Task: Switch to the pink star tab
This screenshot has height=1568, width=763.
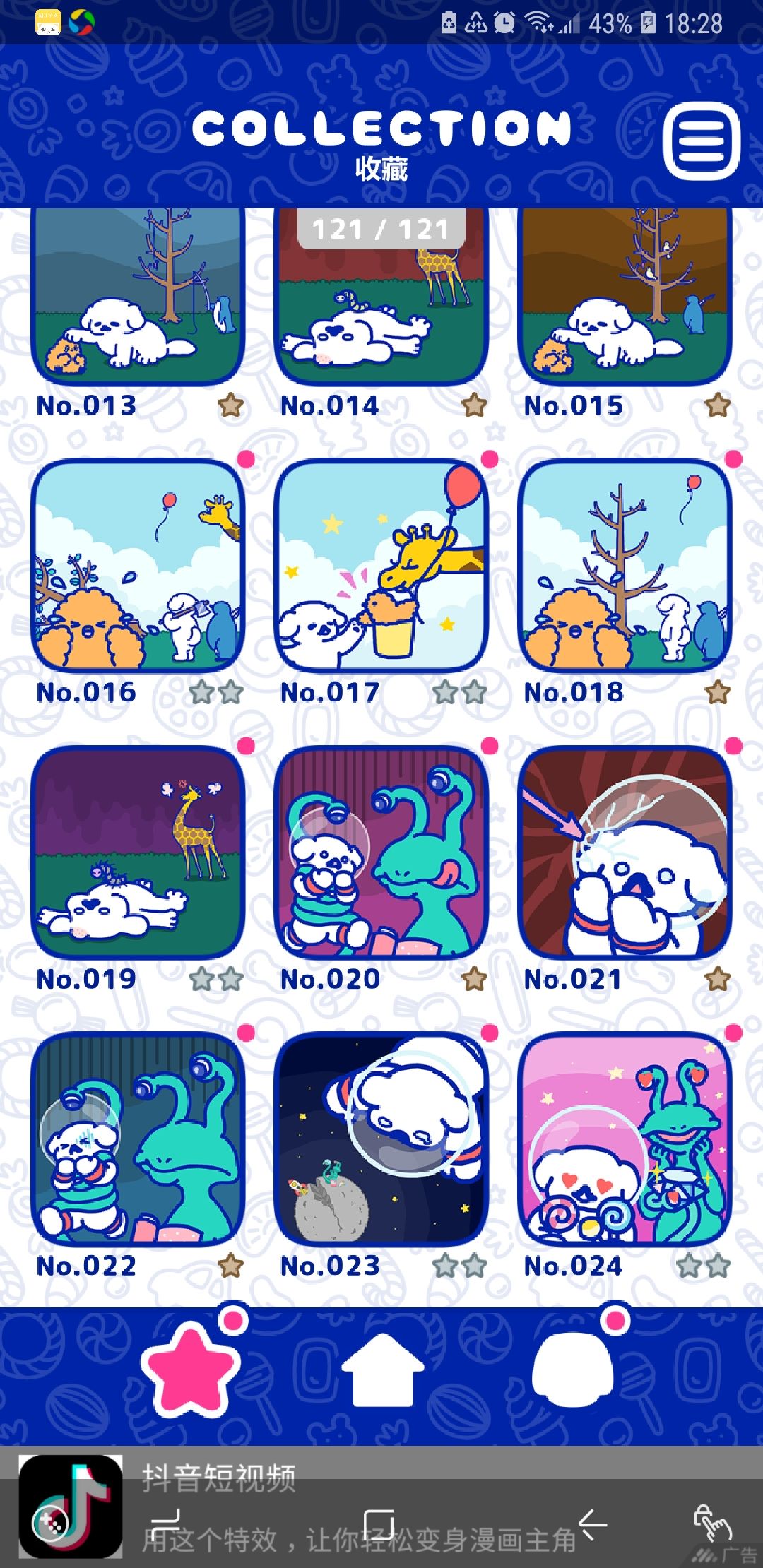Action: point(191,1372)
